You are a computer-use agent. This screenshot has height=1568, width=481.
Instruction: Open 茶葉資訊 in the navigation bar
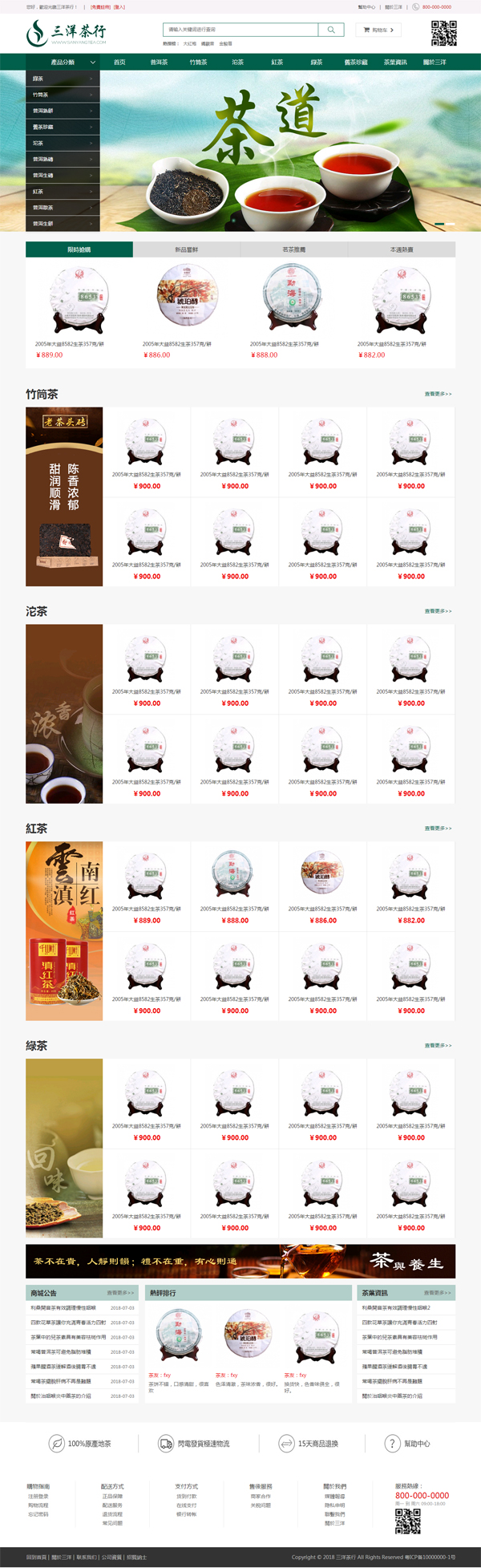394,62
